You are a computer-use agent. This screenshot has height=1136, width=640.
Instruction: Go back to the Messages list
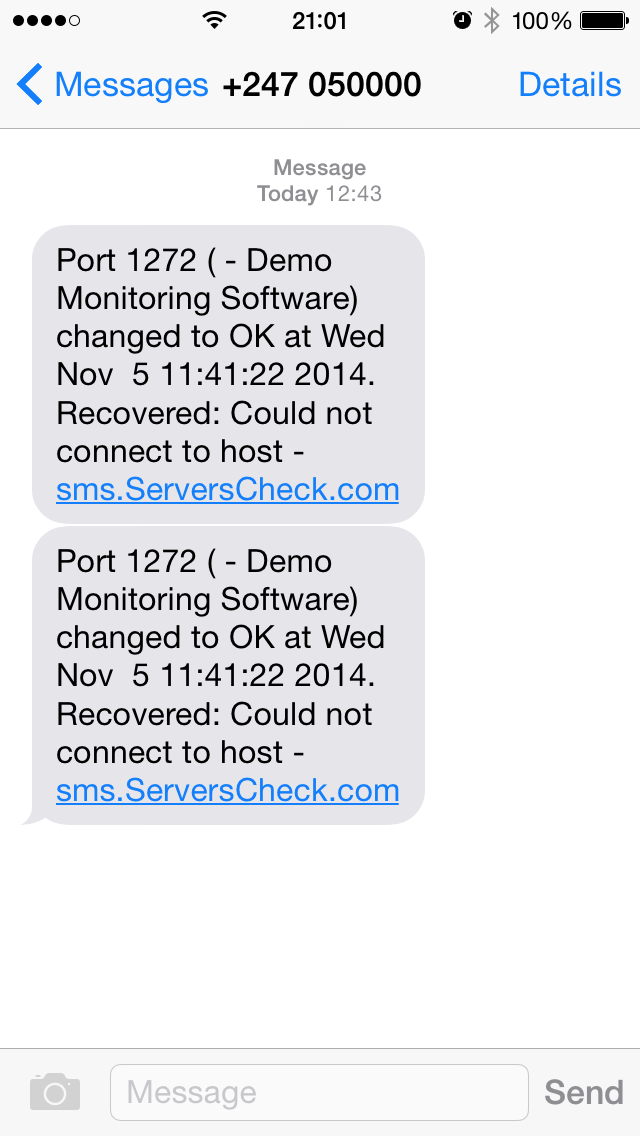pyautogui.click(x=112, y=85)
